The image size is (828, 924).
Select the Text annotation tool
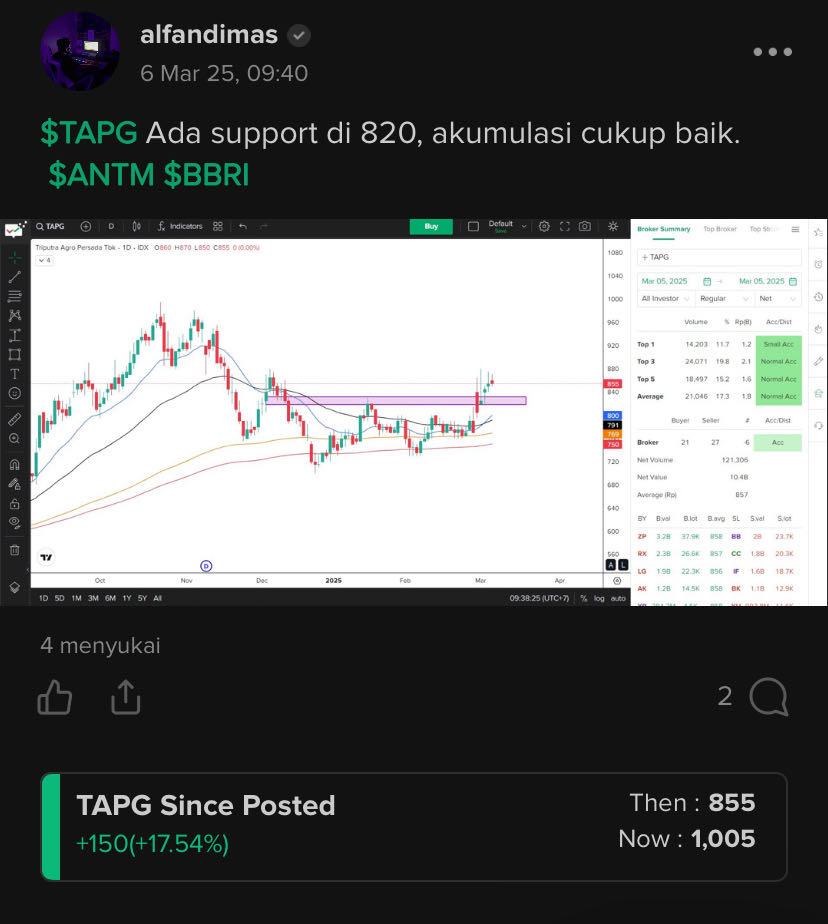point(13,371)
